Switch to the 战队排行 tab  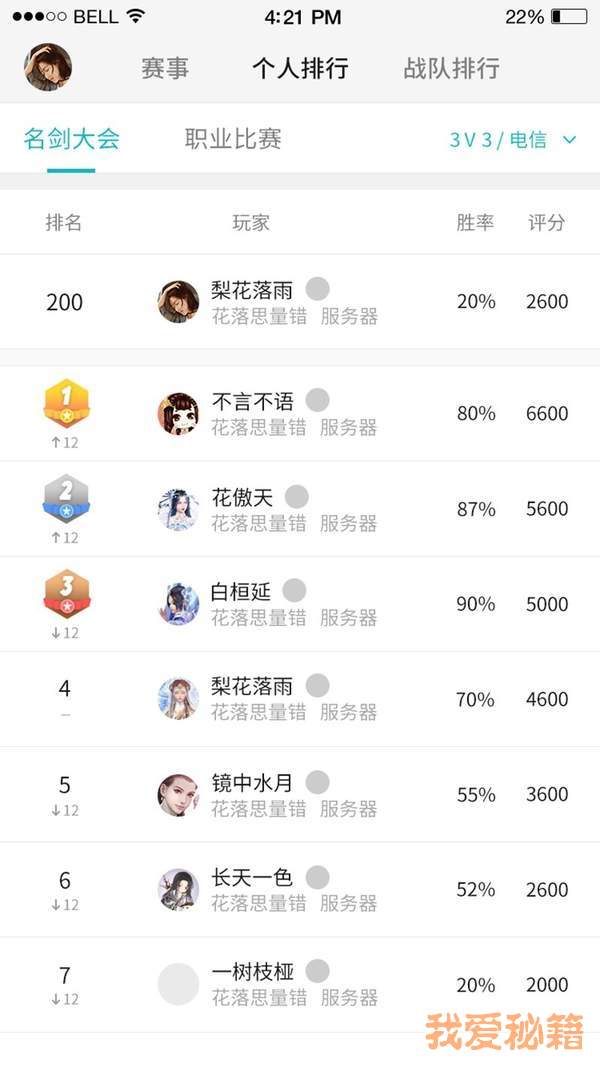point(451,69)
